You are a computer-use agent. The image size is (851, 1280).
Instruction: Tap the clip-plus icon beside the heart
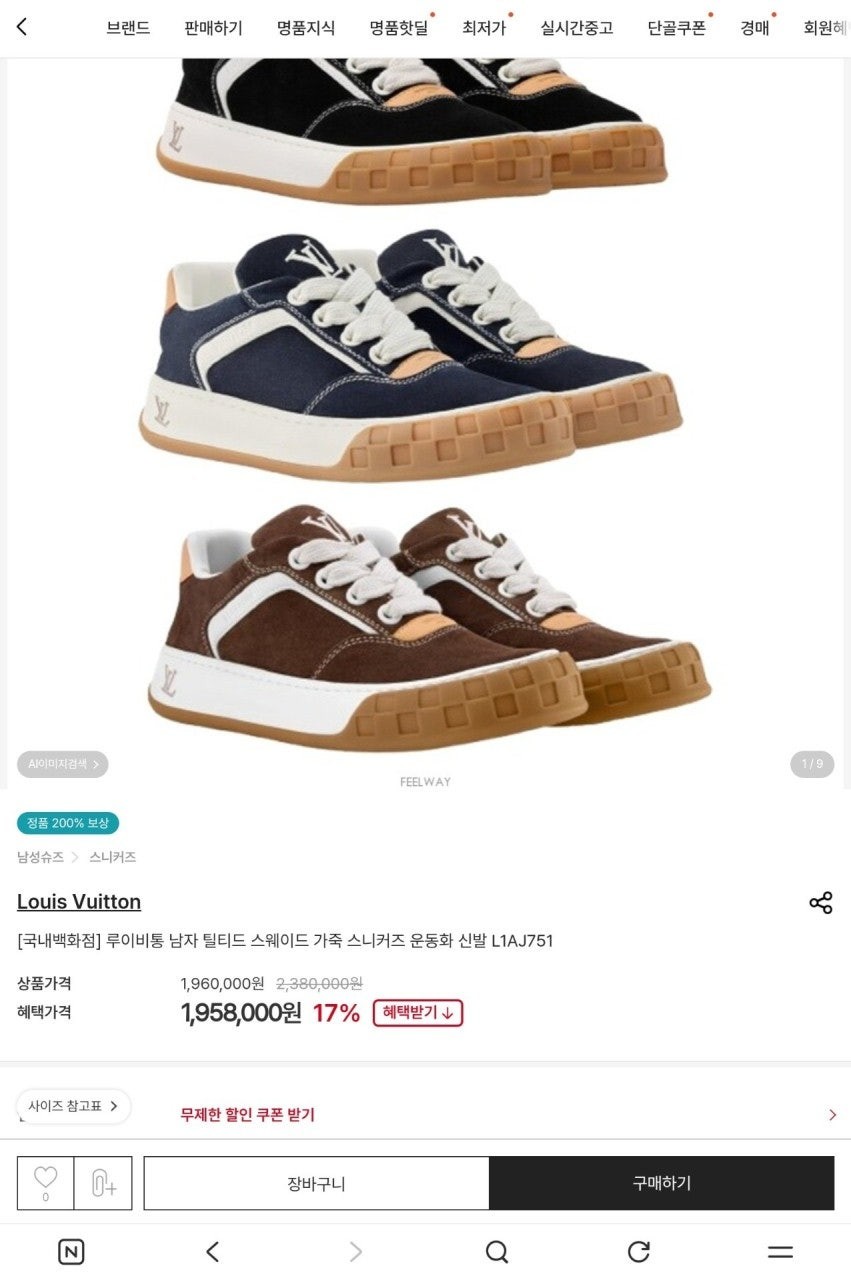click(x=104, y=1183)
